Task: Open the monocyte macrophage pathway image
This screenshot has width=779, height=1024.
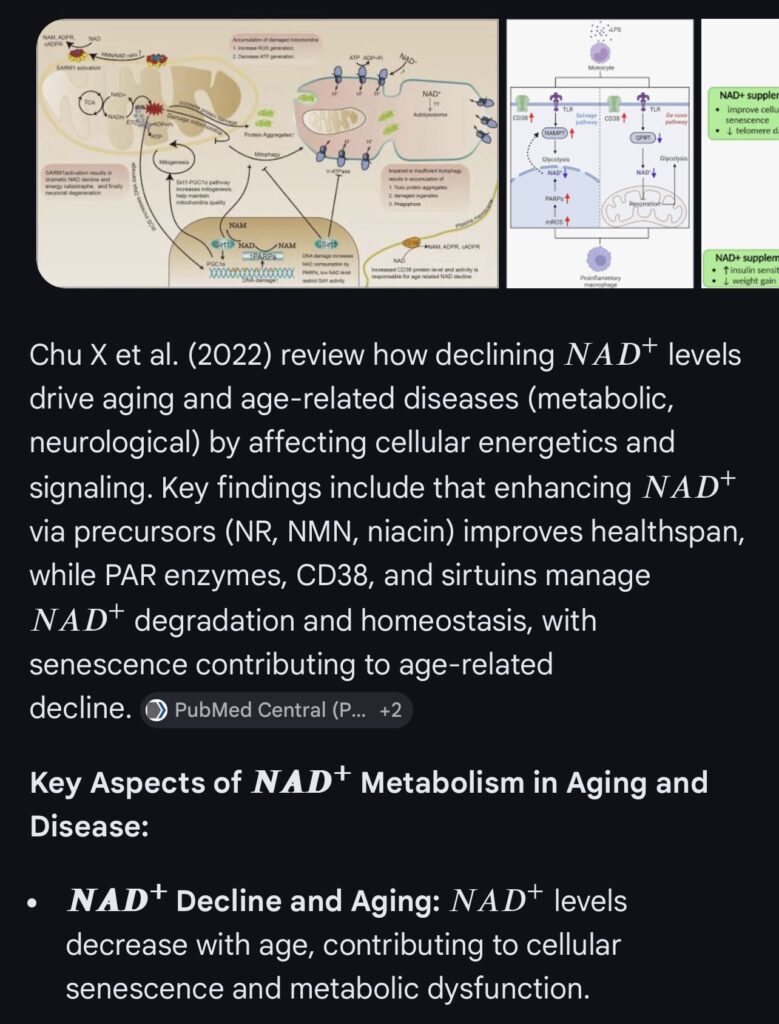Action: (601, 153)
